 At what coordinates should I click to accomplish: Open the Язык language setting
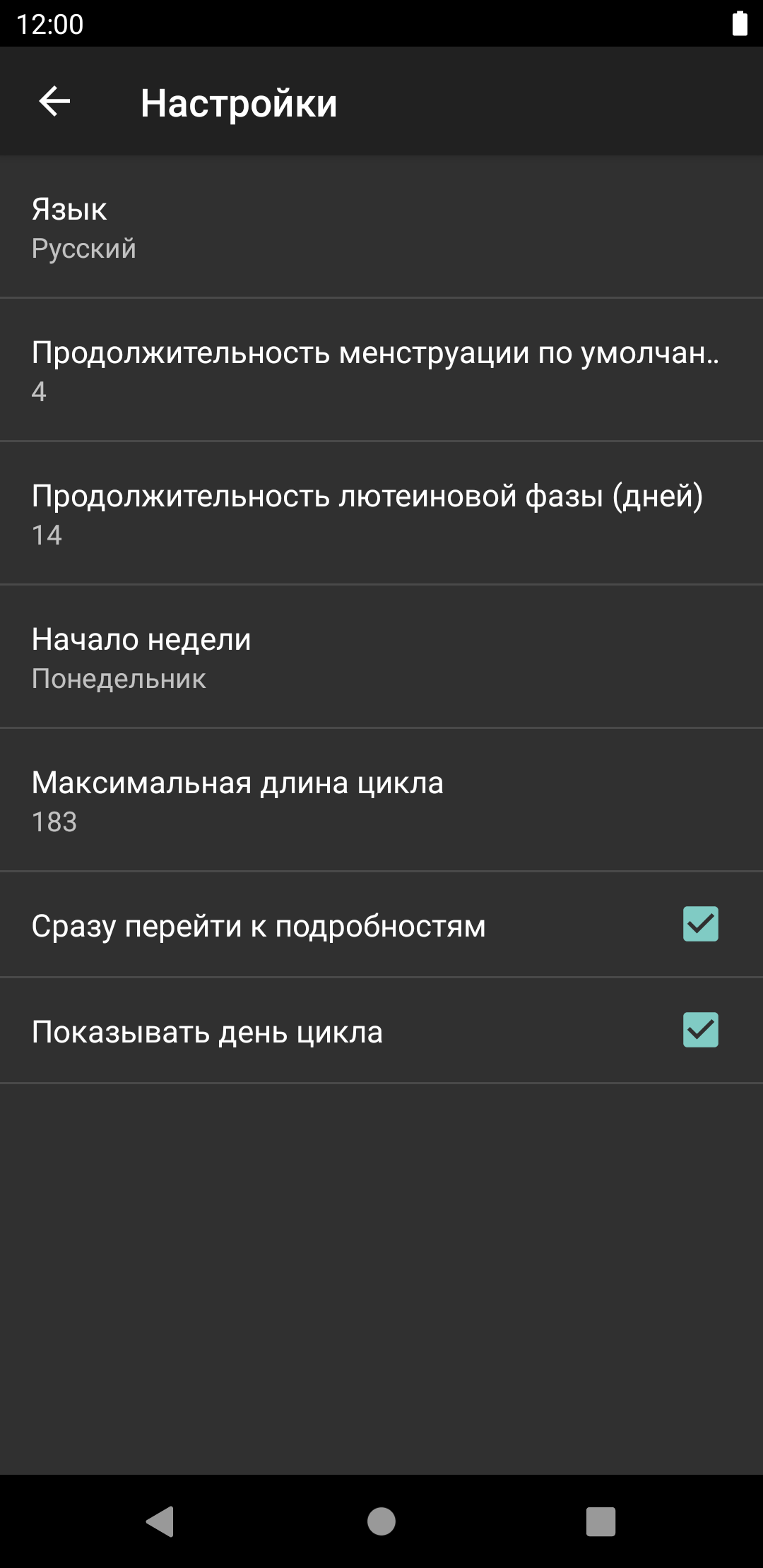[381, 227]
